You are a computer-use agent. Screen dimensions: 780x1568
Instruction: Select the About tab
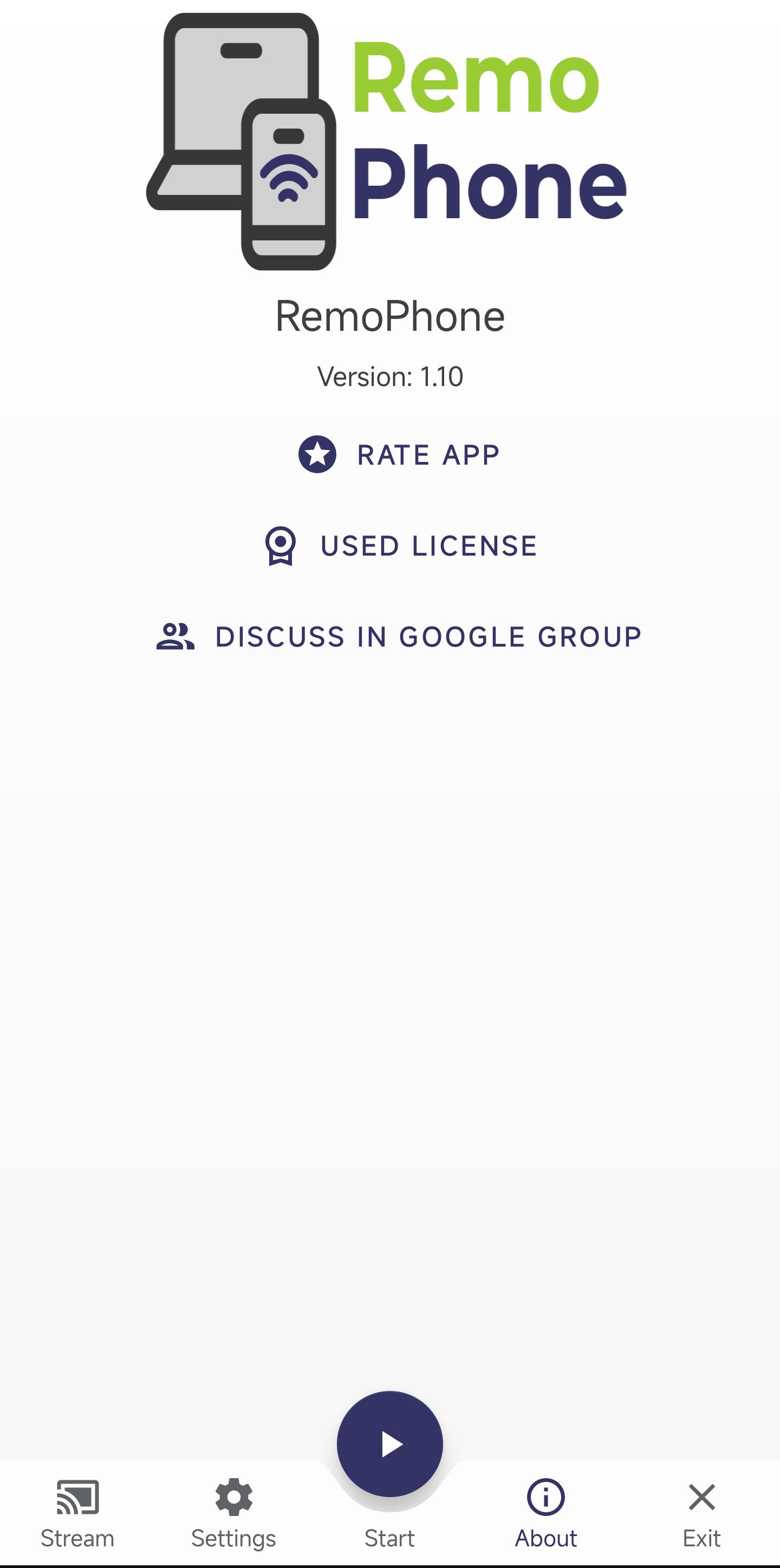click(x=545, y=1513)
